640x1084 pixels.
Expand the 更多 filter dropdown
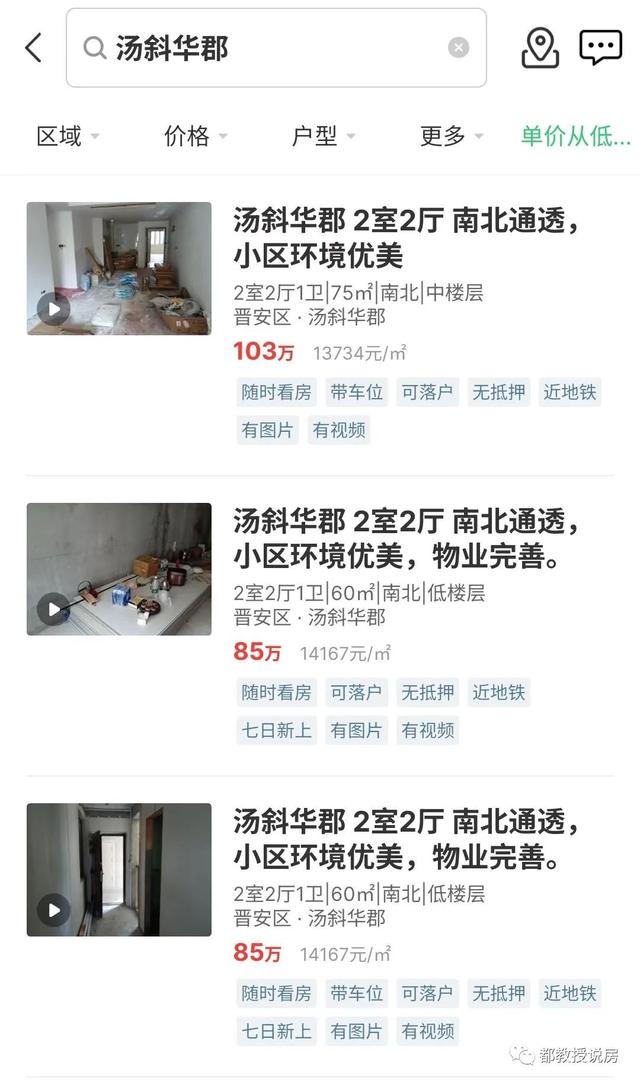[x=451, y=136]
